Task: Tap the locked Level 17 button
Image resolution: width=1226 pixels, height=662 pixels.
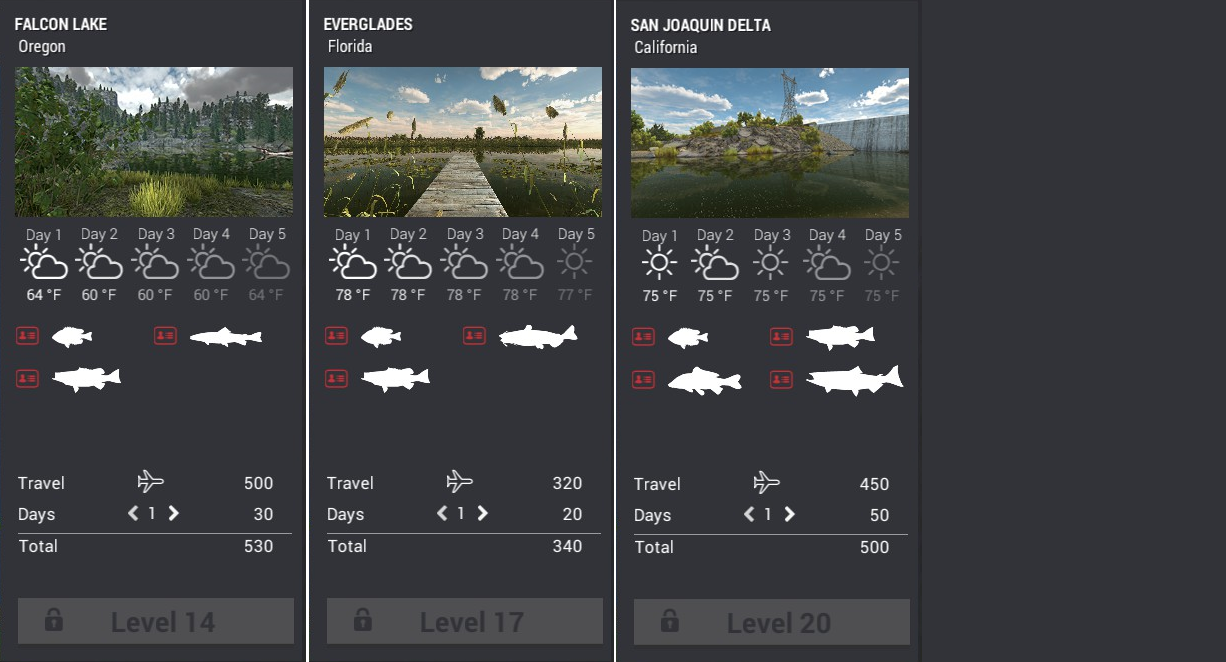Action: [x=465, y=621]
